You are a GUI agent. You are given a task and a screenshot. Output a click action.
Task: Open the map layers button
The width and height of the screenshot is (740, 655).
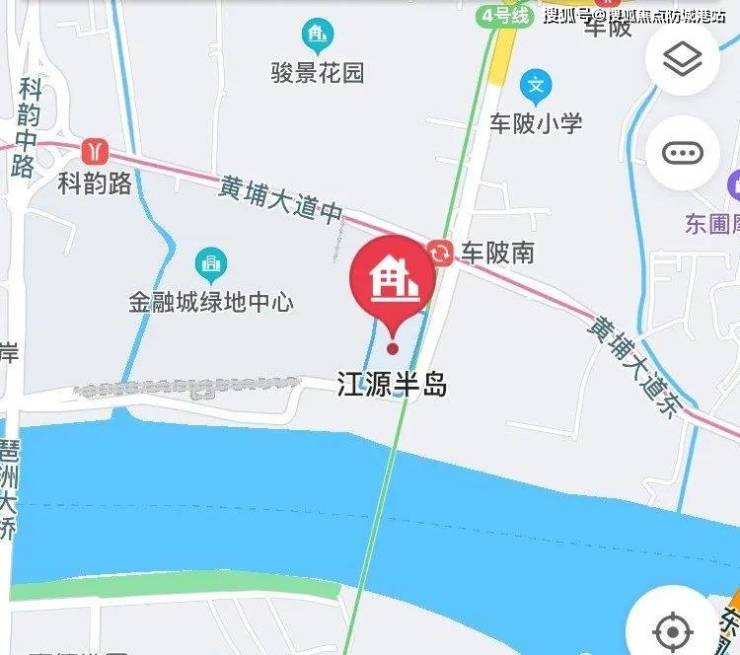pyautogui.click(x=683, y=61)
